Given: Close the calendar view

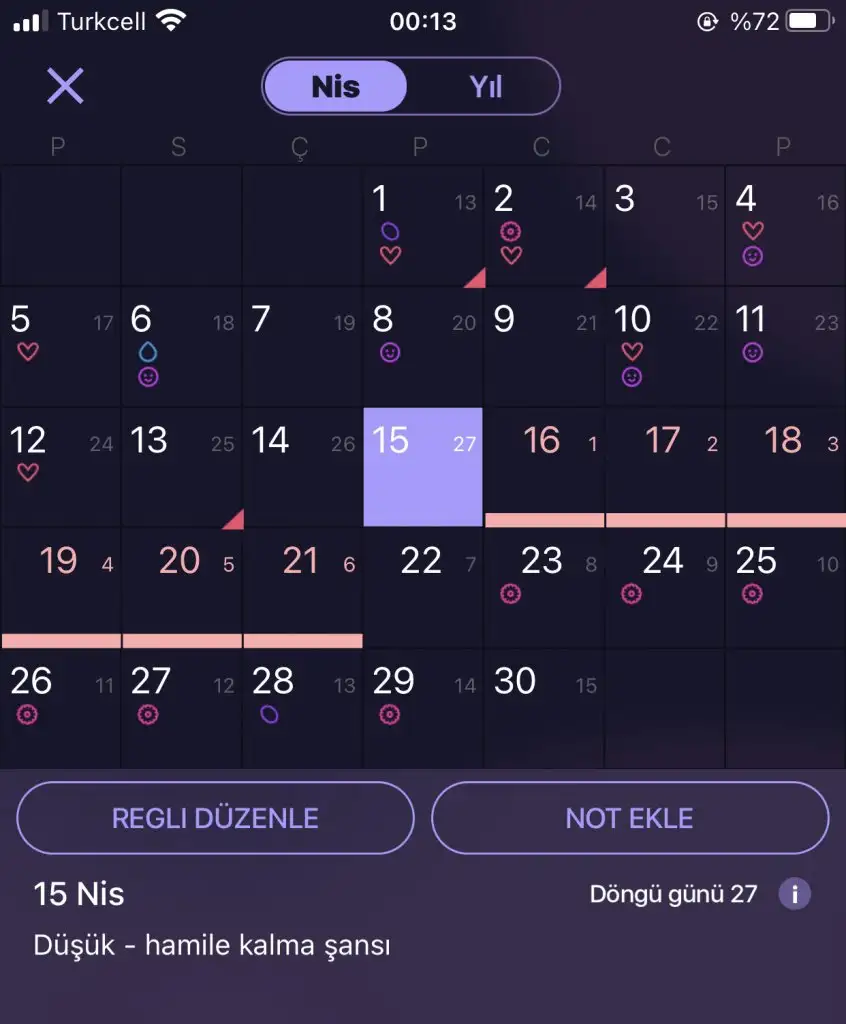Looking at the screenshot, I should (x=65, y=86).
